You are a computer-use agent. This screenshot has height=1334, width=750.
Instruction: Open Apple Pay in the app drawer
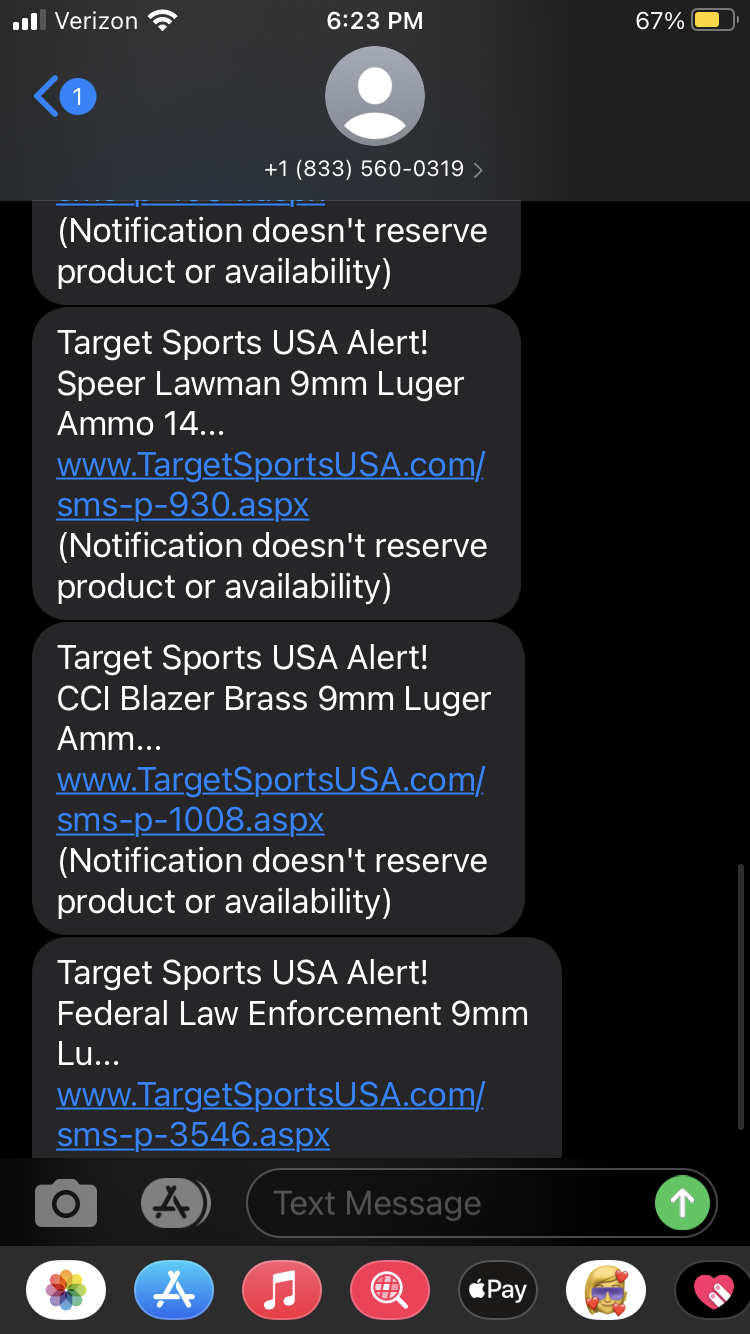498,1290
